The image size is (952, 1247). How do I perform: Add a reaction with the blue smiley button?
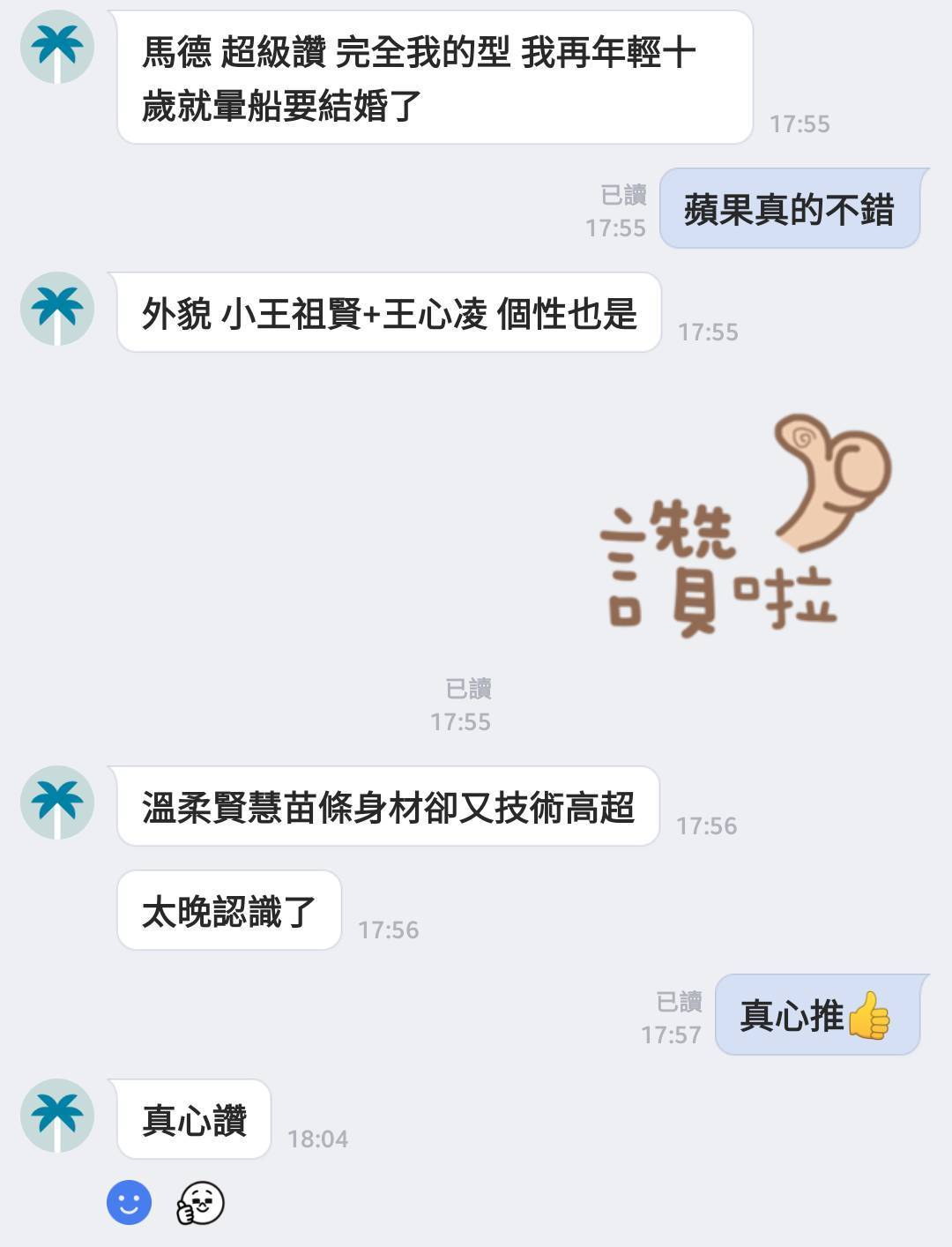(130, 1203)
